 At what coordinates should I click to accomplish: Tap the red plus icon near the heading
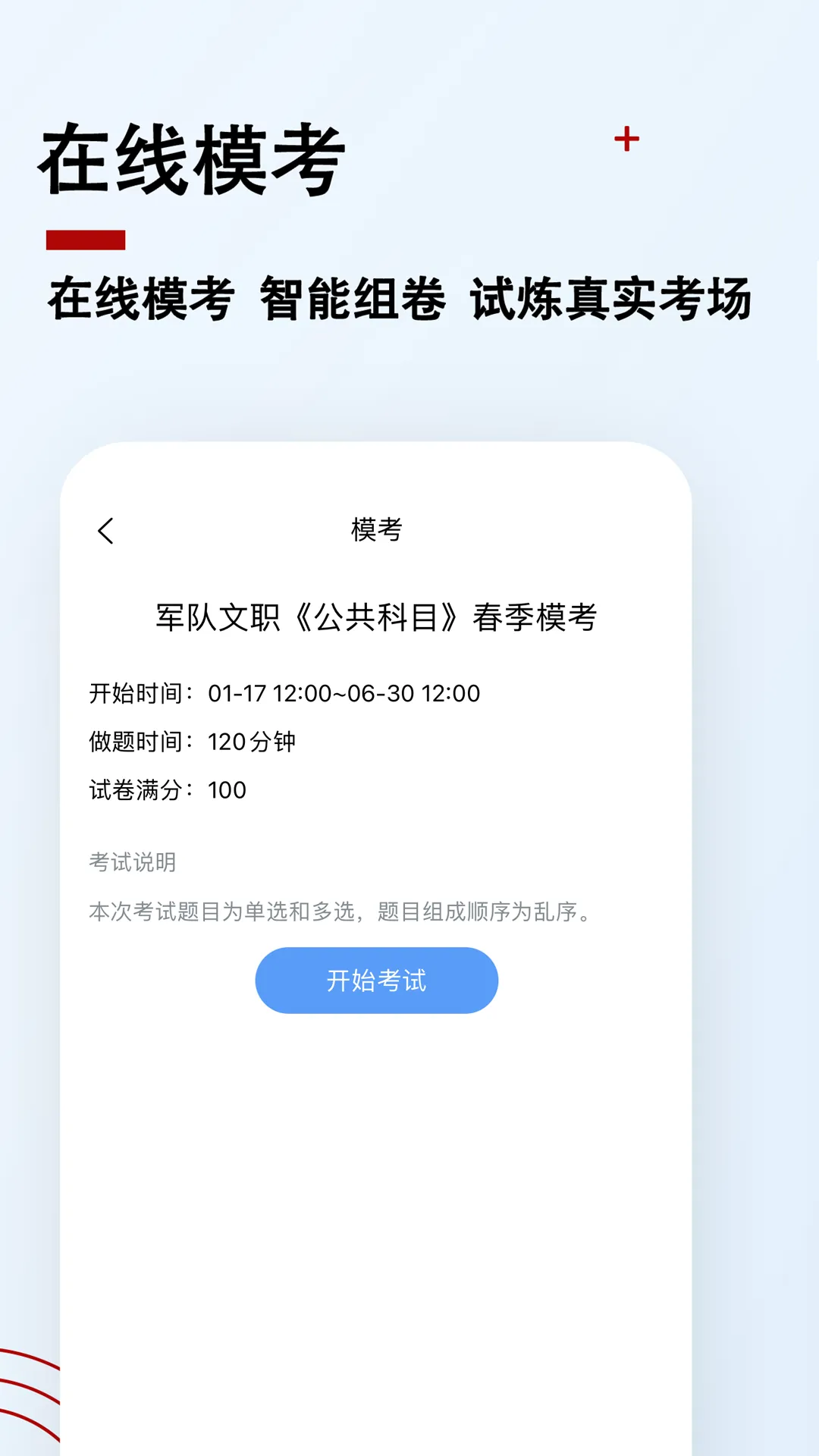click(x=626, y=140)
